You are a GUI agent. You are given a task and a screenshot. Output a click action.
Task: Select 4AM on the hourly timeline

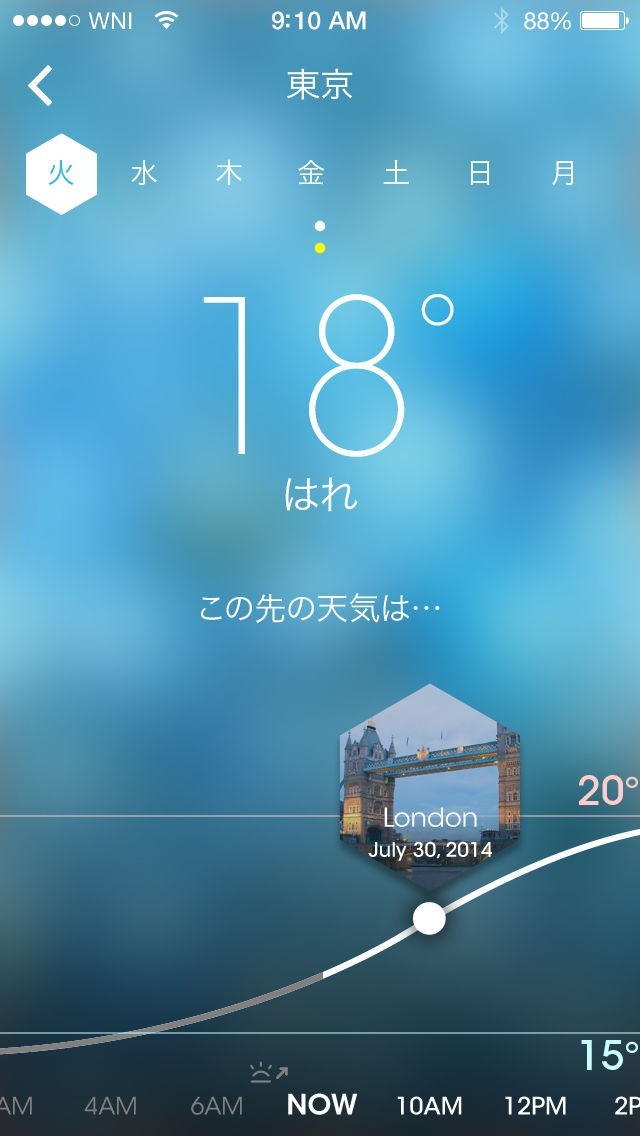coord(111,1106)
